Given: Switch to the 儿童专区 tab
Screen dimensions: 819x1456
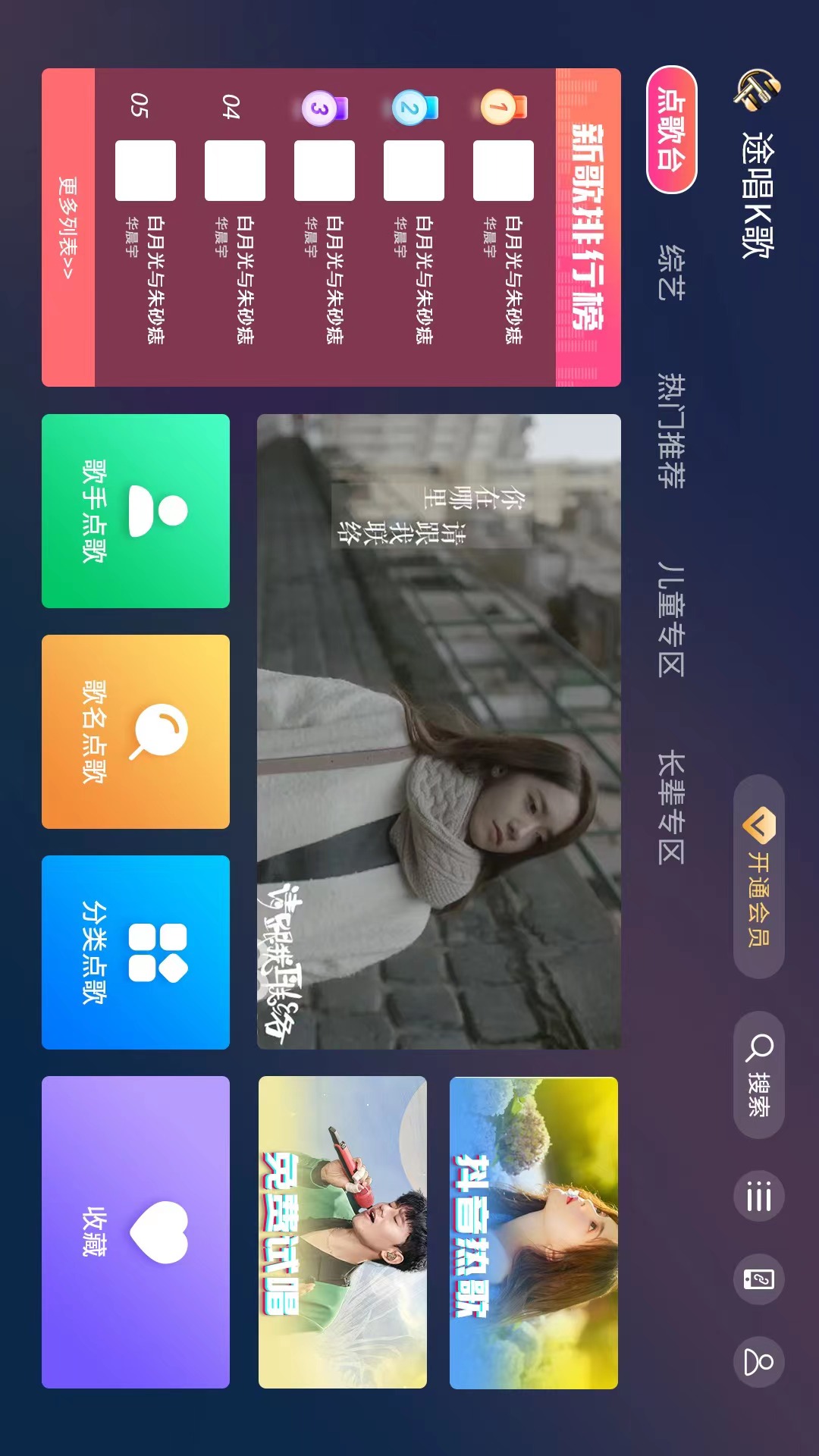Looking at the screenshot, I should coord(671,620).
